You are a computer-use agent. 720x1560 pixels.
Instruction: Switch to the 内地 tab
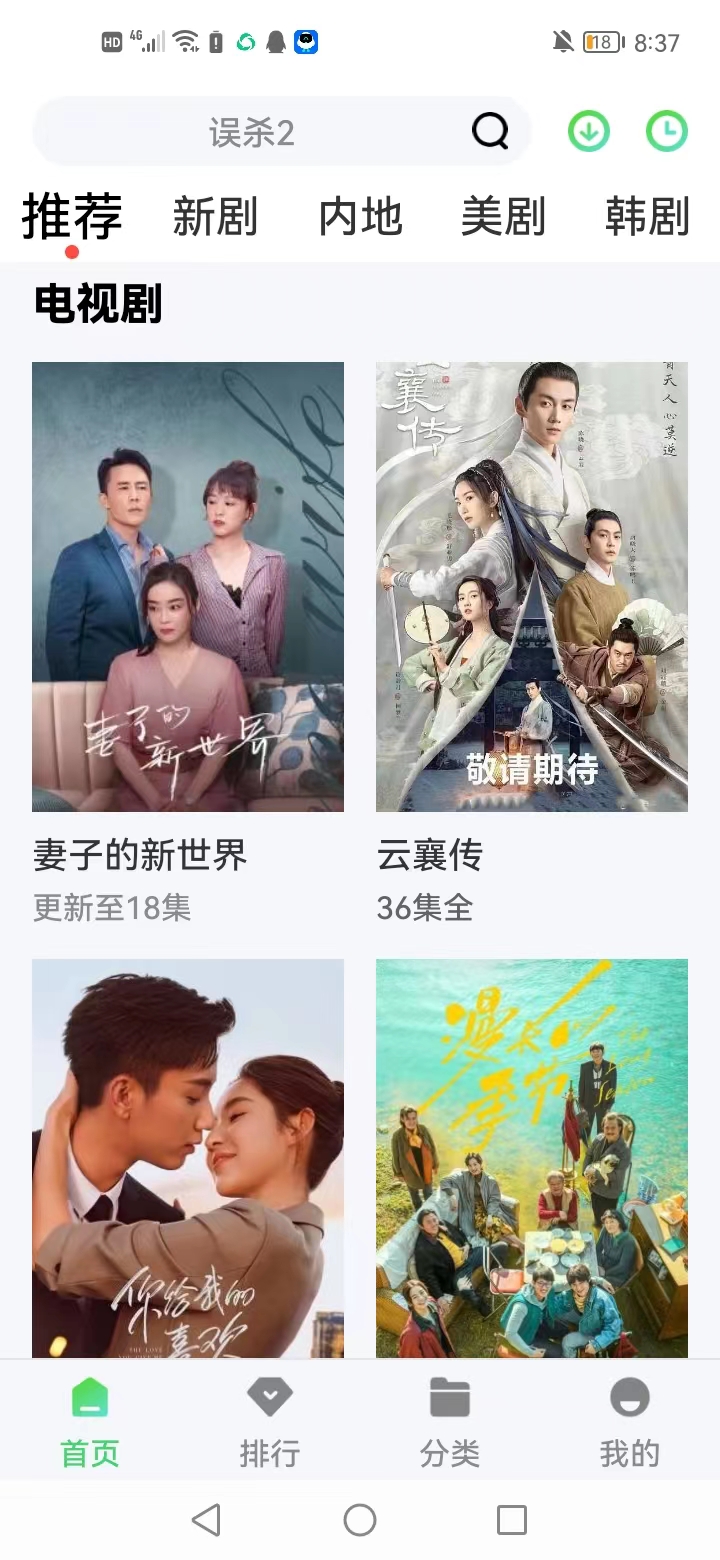(x=360, y=217)
